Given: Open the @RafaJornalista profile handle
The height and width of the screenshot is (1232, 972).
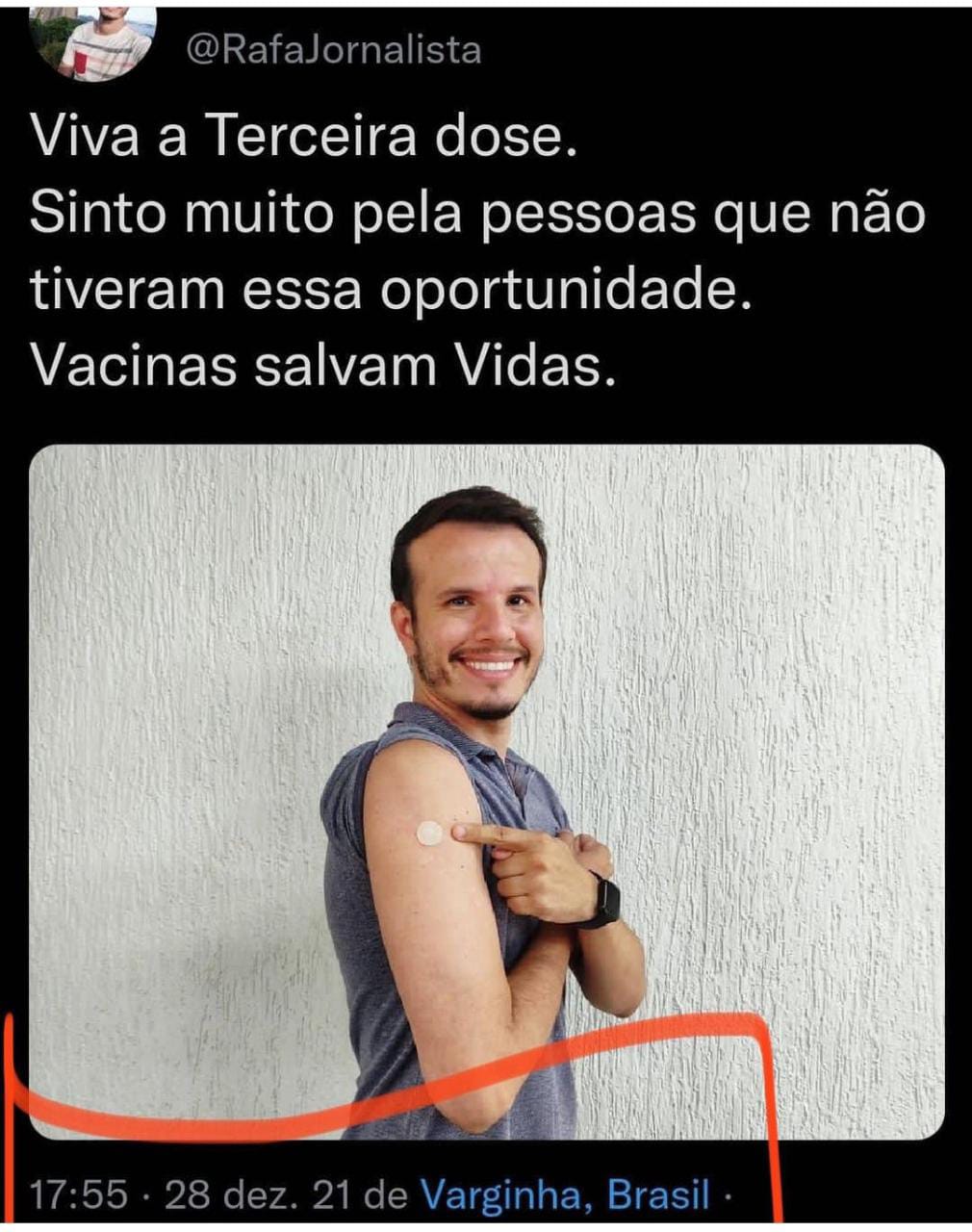Looking at the screenshot, I should pyautogui.click(x=332, y=49).
